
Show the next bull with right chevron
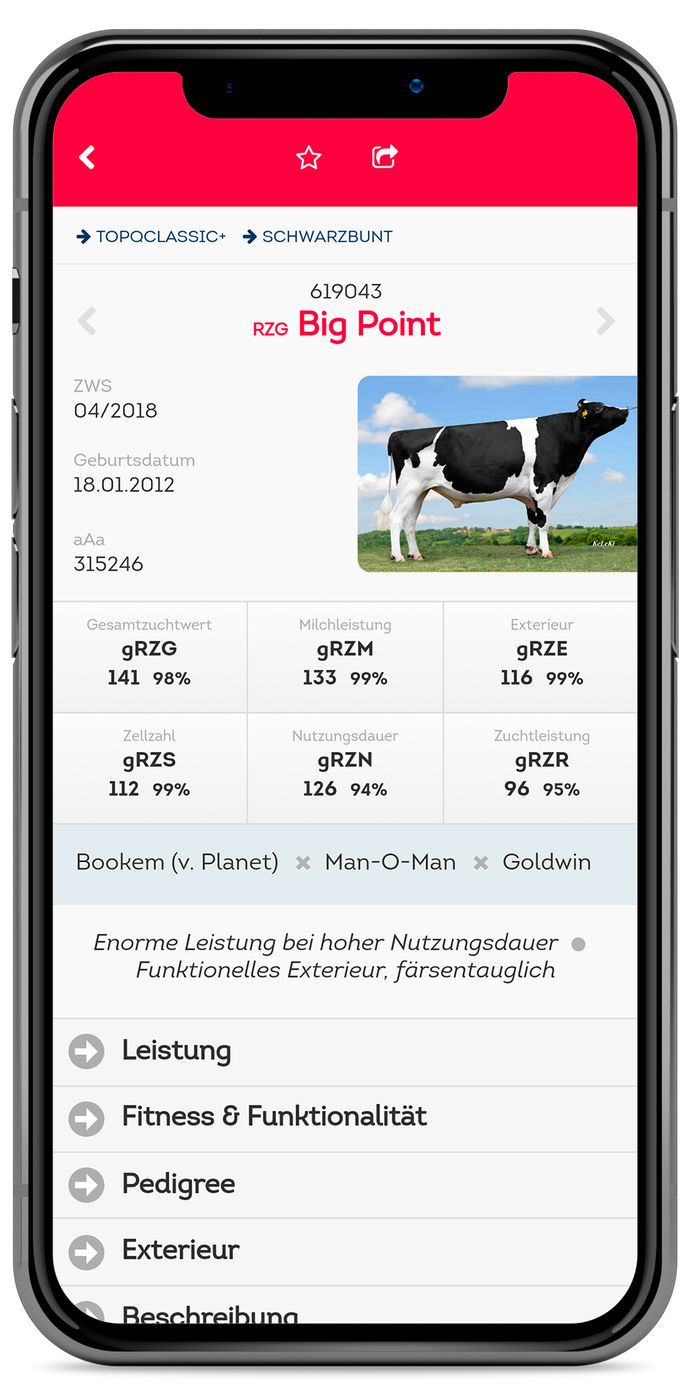point(605,321)
